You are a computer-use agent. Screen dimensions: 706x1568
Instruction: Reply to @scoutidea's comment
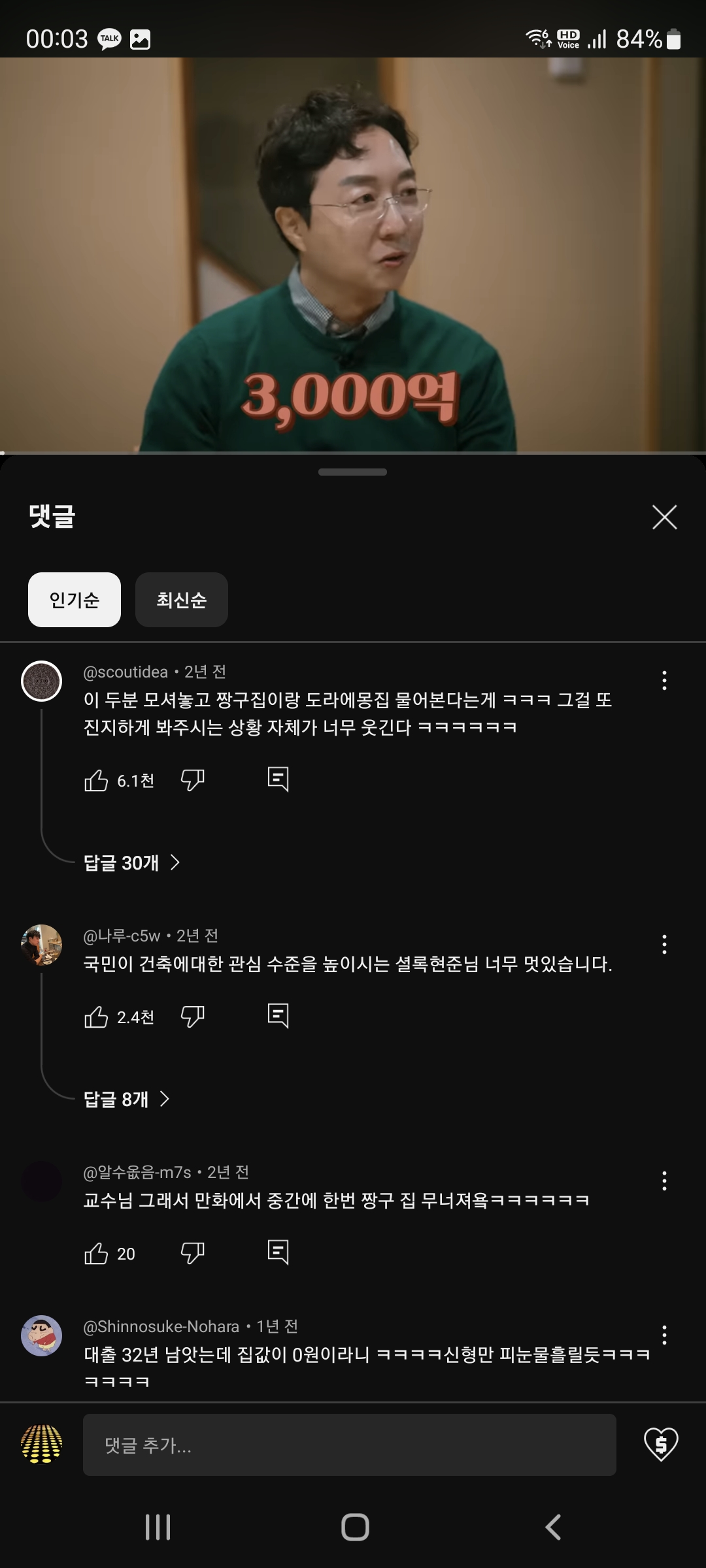[278, 779]
